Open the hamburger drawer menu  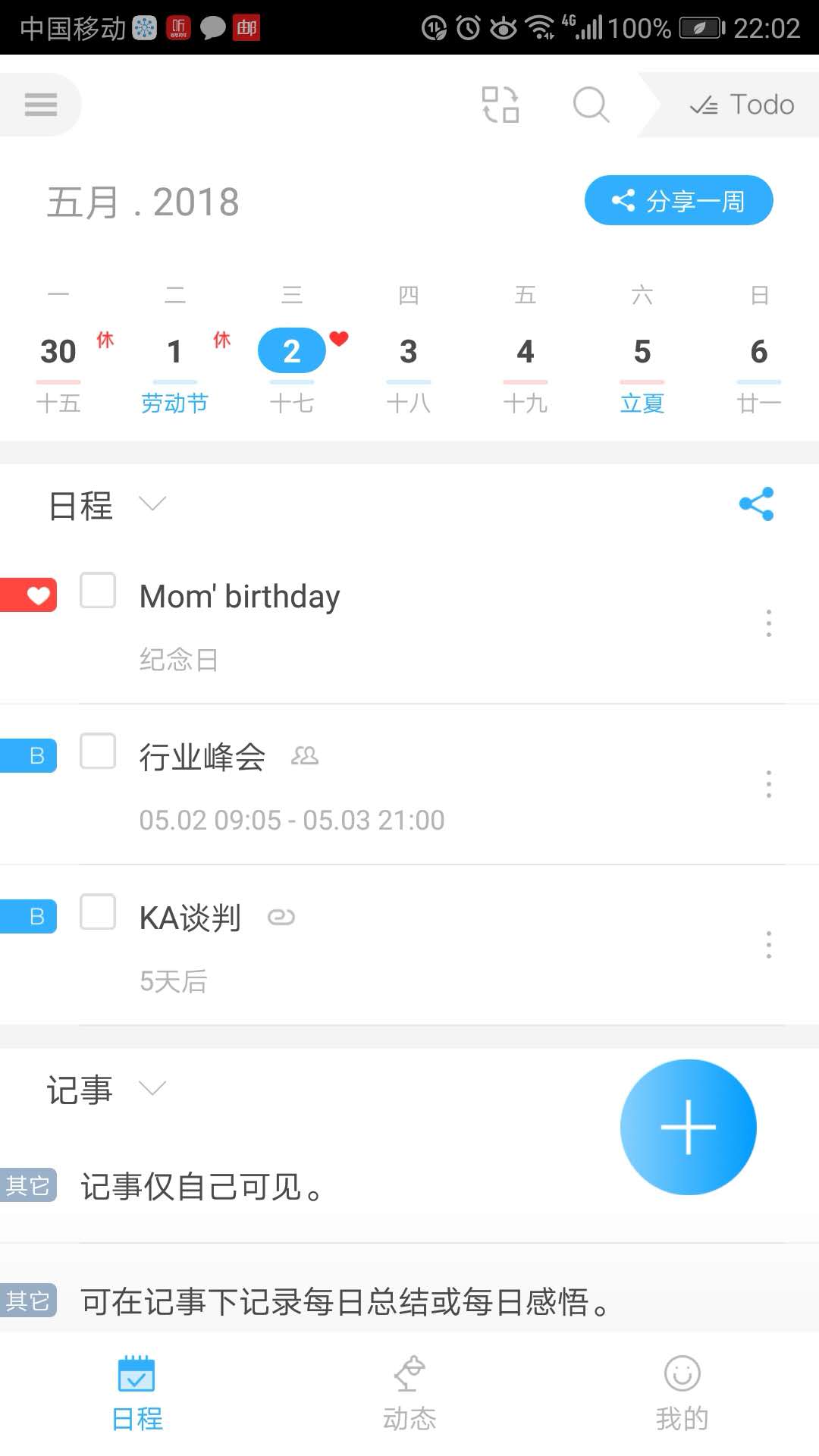(x=41, y=105)
